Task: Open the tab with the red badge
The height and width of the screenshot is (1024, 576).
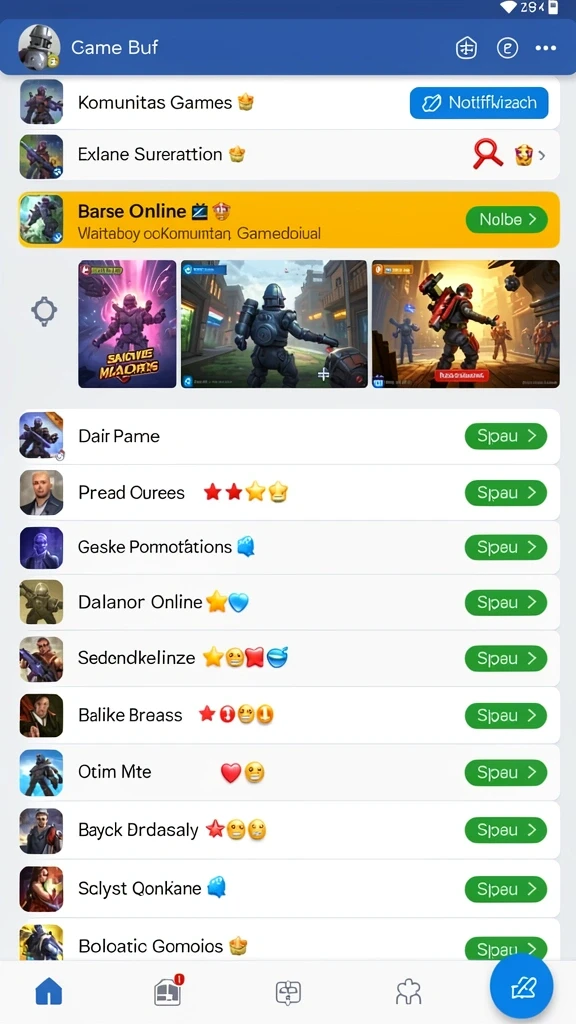Action: pos(168,991)
